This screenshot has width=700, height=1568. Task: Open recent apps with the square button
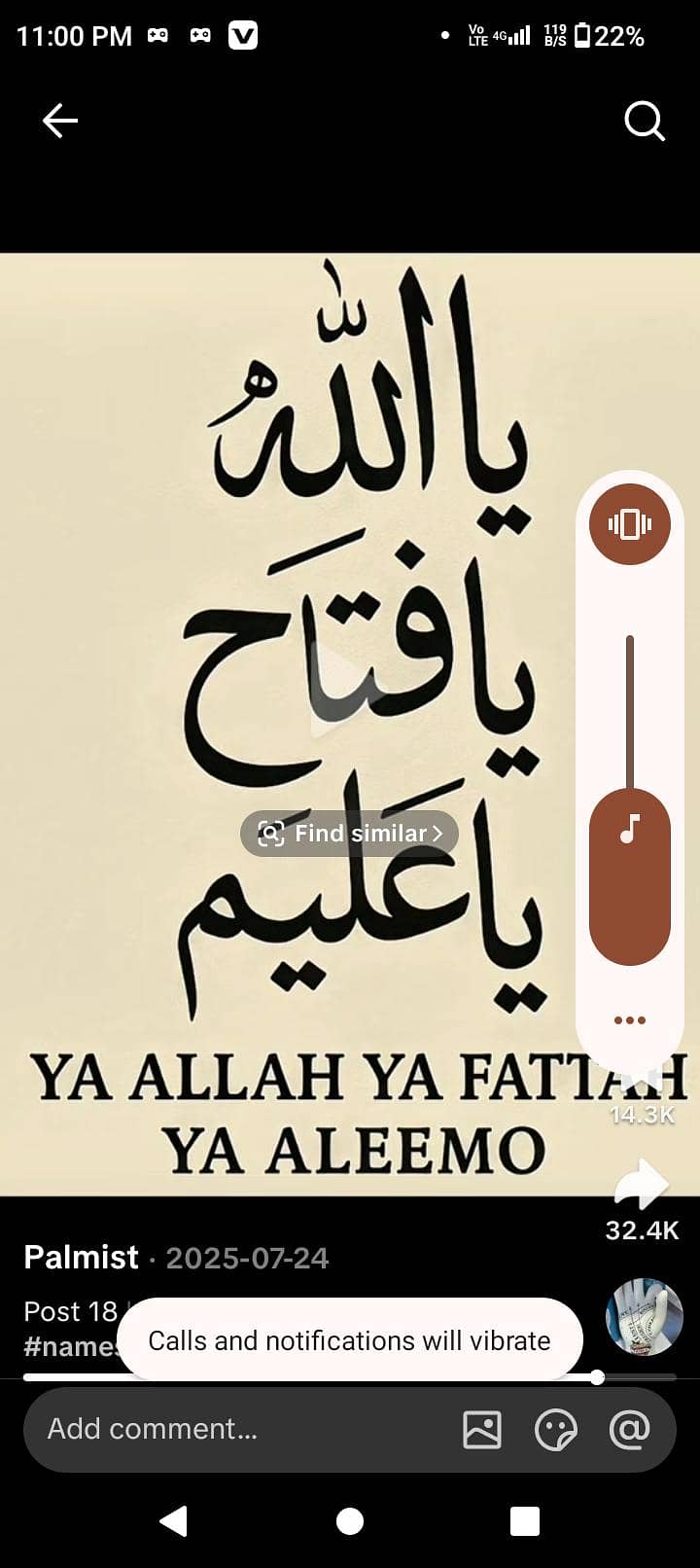[x=525, y=1520]
